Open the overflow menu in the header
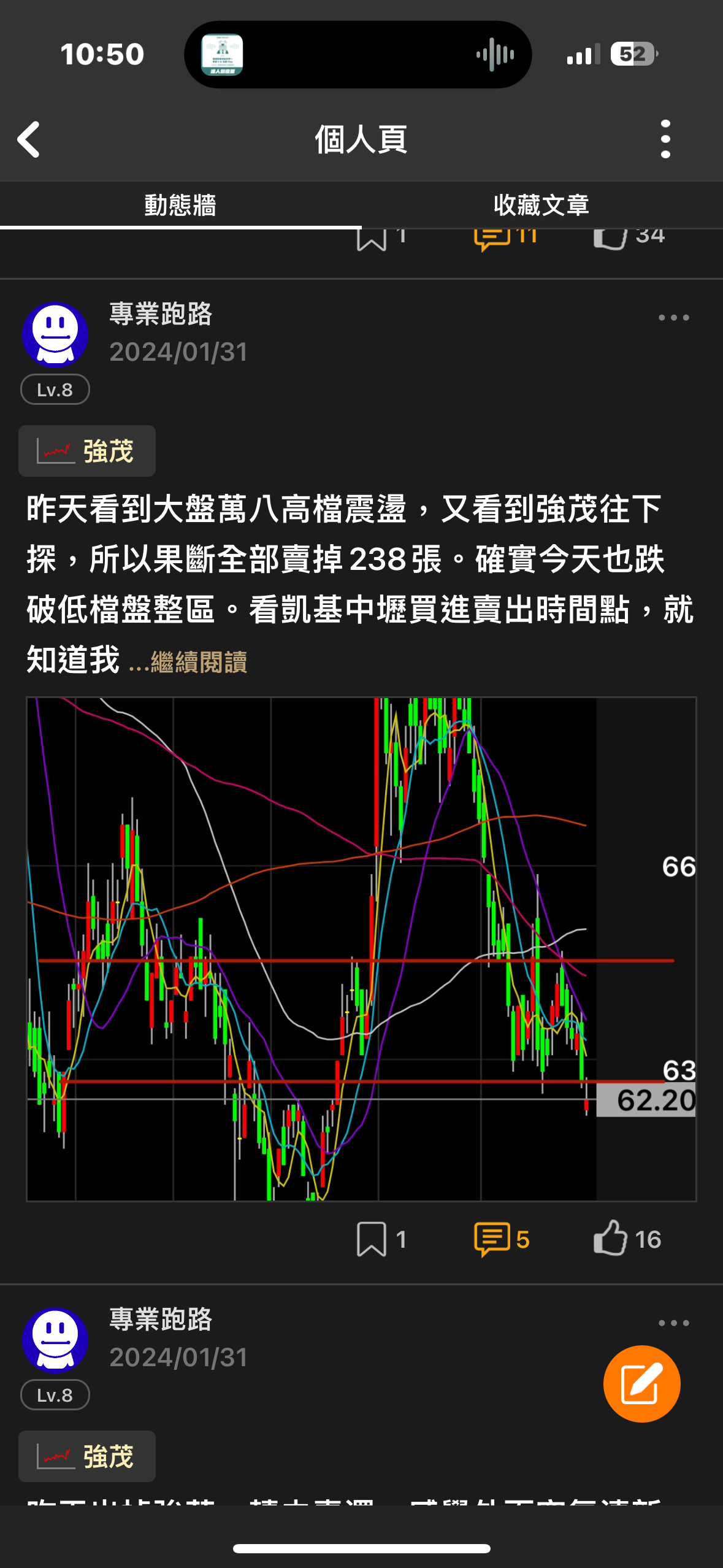723x1568 pixels. click(x=665, y=139)
